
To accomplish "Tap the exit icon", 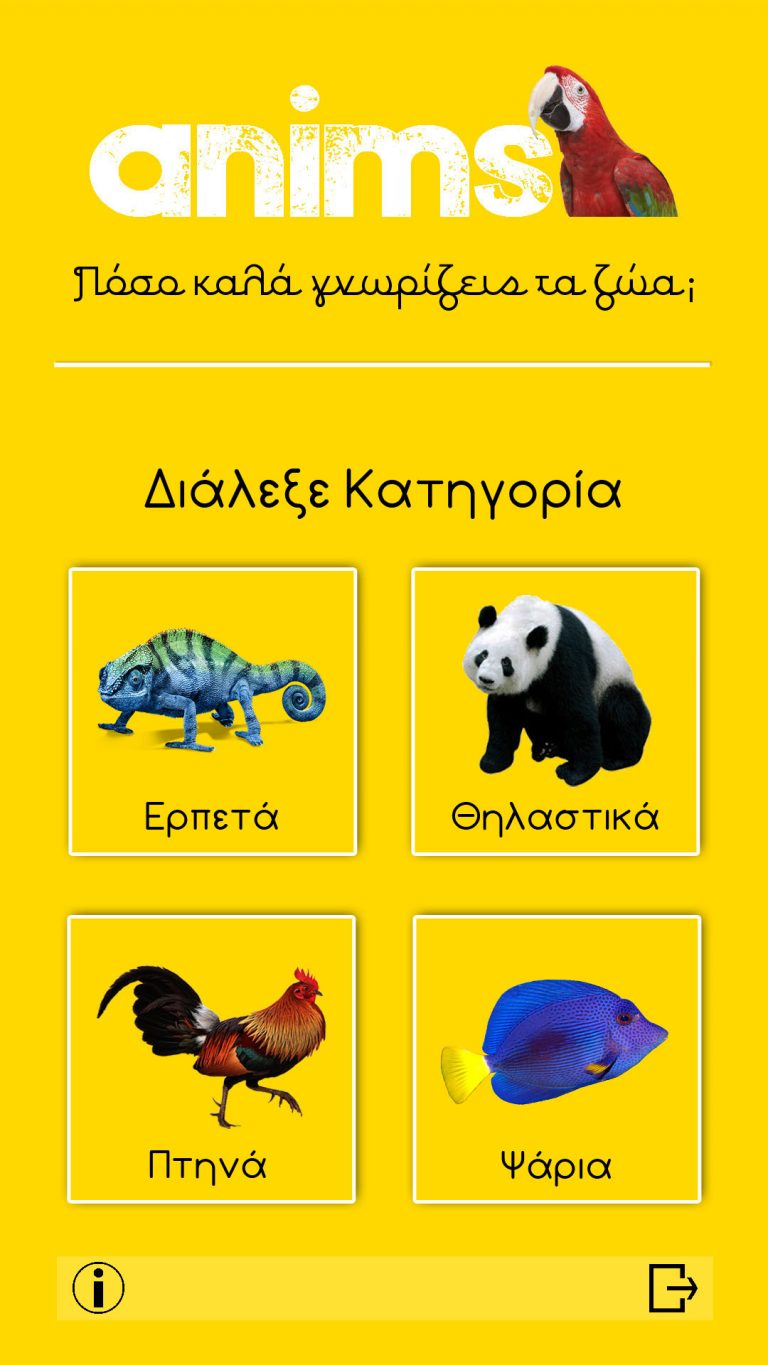I will point(672,1288).
